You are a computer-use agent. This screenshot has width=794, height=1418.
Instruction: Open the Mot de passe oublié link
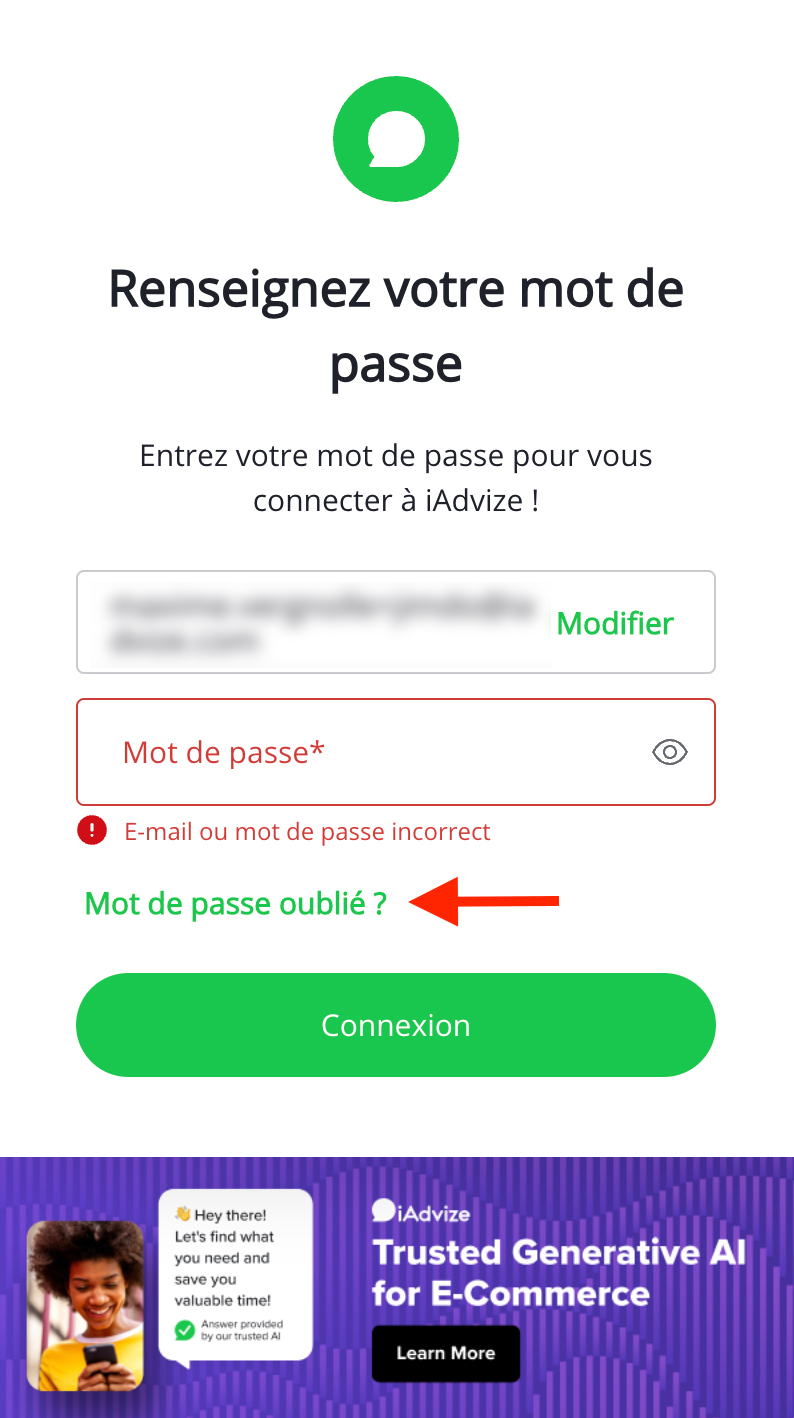click(235, 903)
